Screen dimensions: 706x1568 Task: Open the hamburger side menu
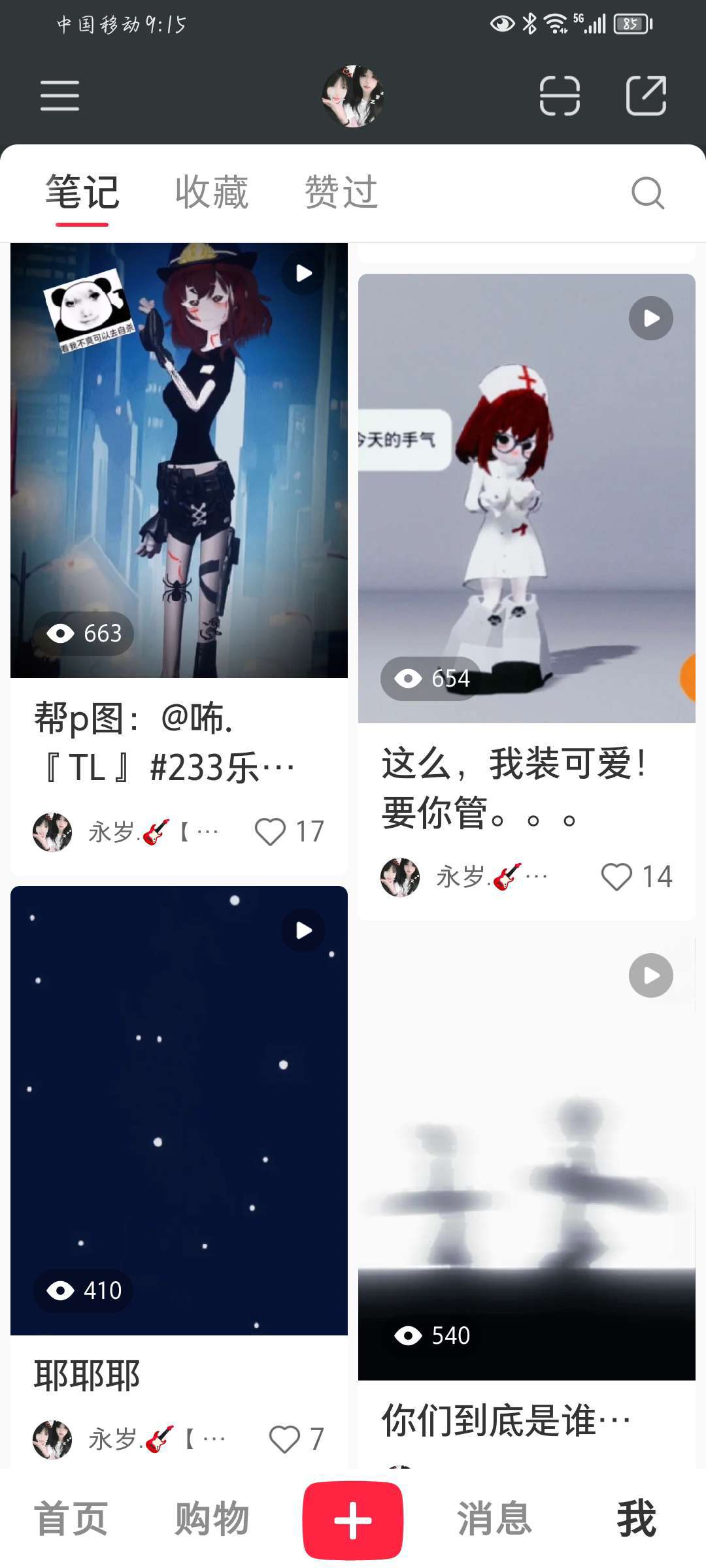(x=59, y=95)
